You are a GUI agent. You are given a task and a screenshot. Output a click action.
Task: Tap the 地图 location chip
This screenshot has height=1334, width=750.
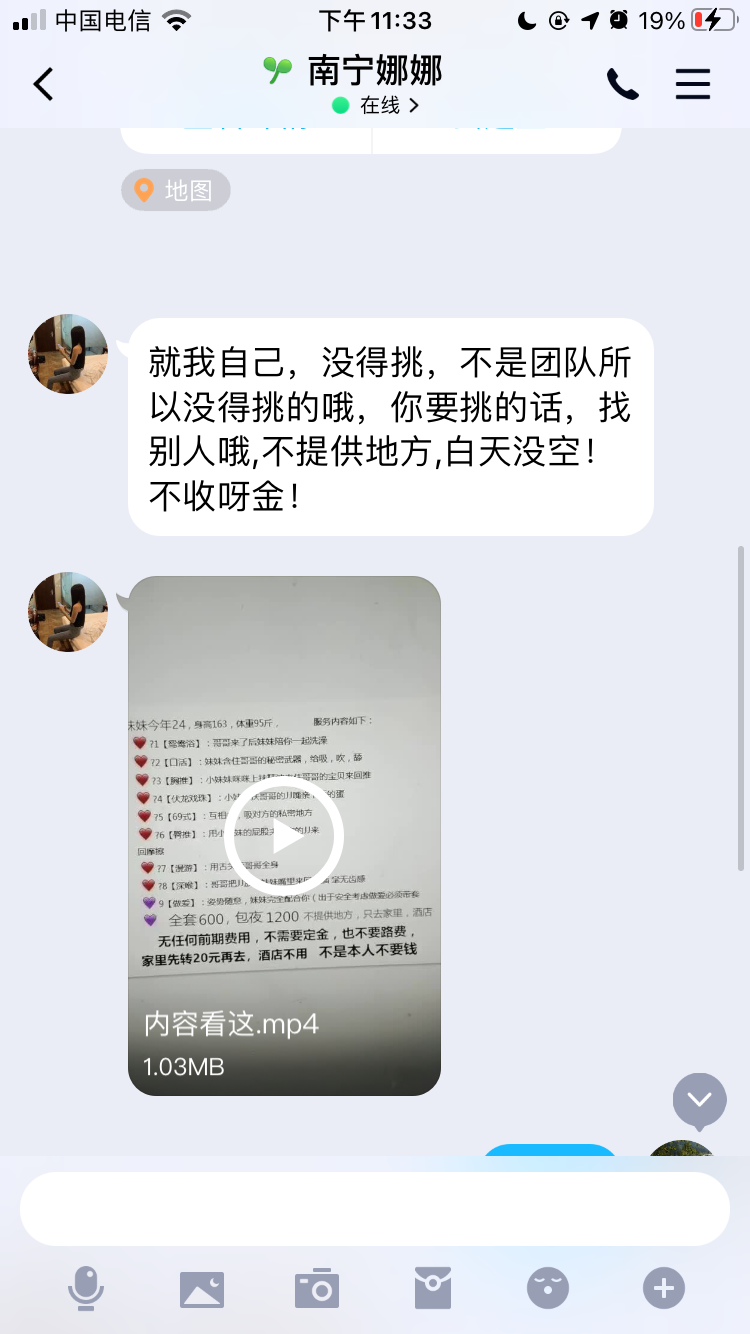tap(176, 190)
